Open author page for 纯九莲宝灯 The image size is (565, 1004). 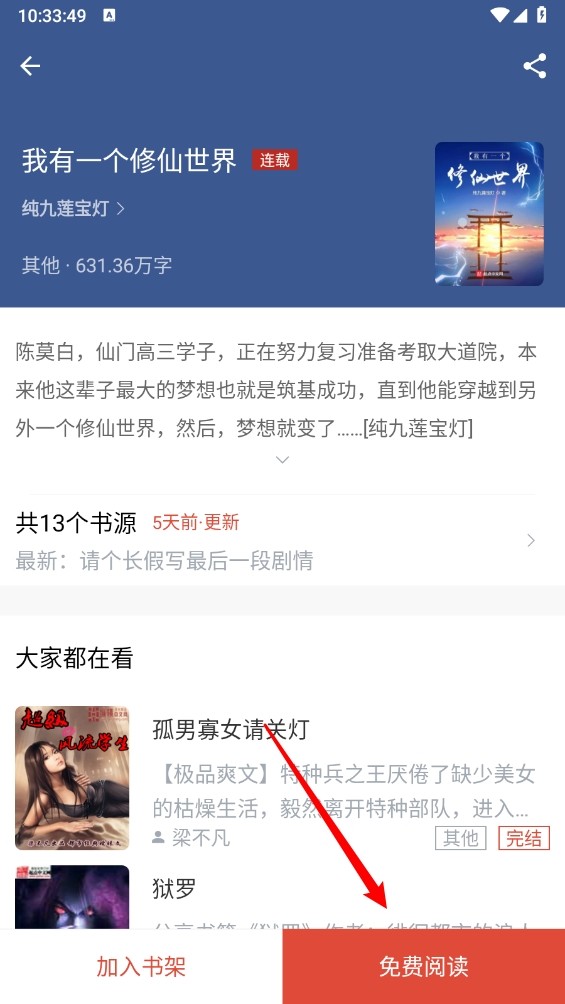[x=73, y=208]
